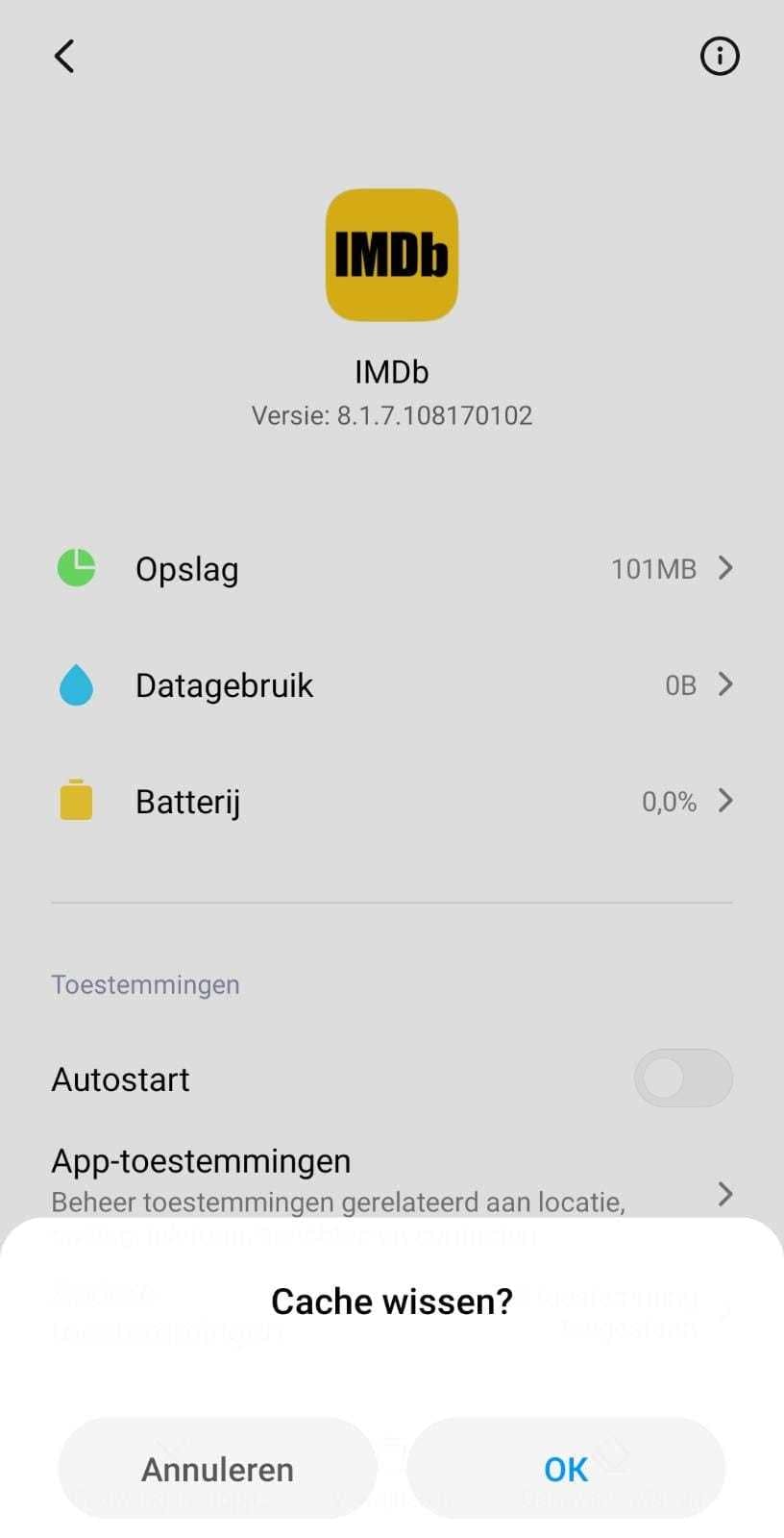784x1538 pixels.
Task: Select the App-toestemmingen entry
Action: coord(200,1160)
